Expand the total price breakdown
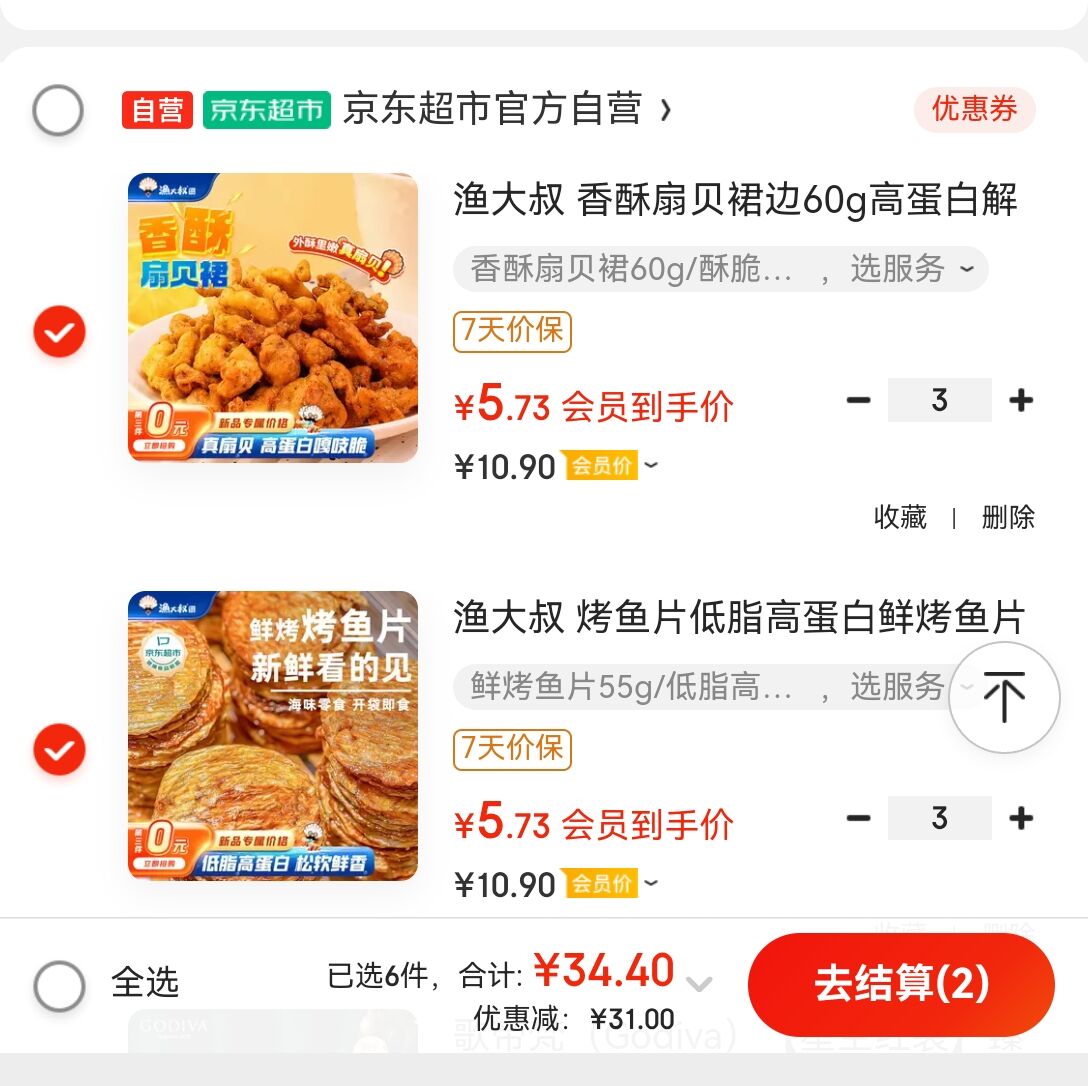The height and width of the screenshot is (1086, 1088). click(x=700, y=984)
